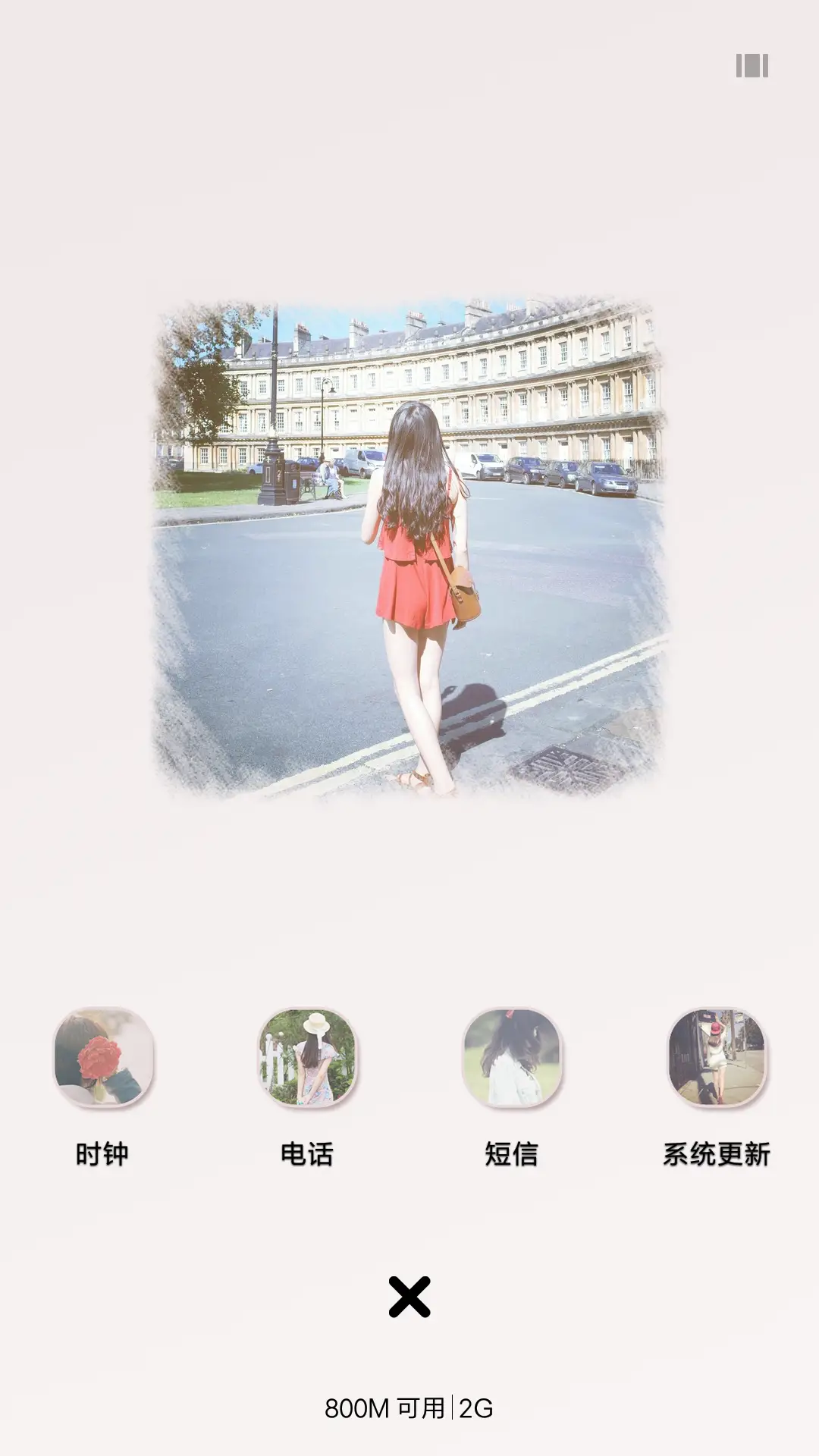
Task: Open the 短信 app
Action: tap(512, 1057)
